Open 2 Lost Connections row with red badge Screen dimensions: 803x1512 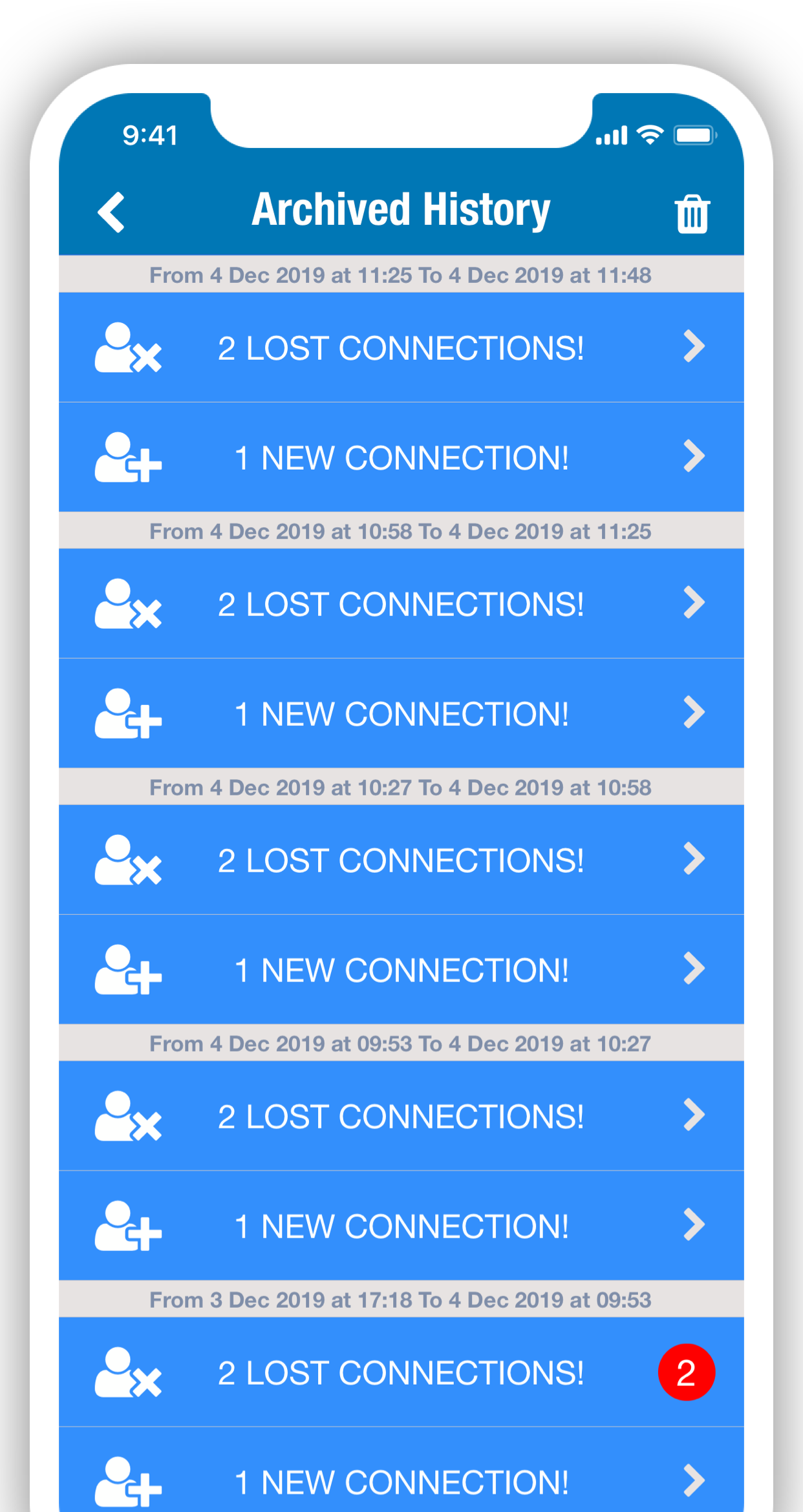[401, 1372]
